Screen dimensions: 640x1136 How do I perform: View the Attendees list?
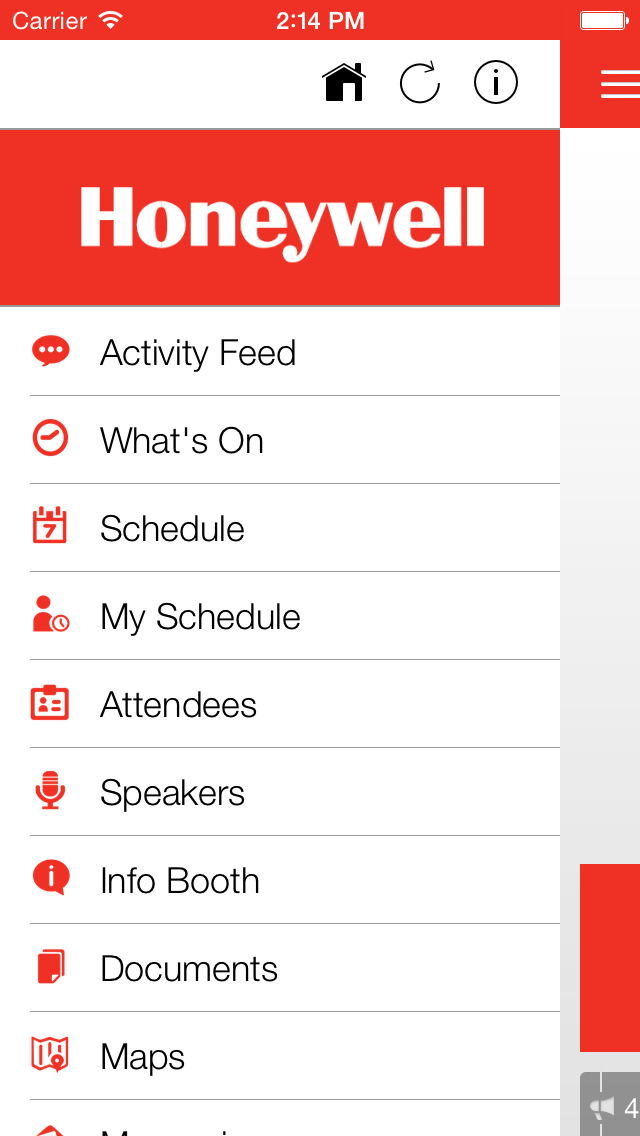pyautogui.click(x=280, y=704)
